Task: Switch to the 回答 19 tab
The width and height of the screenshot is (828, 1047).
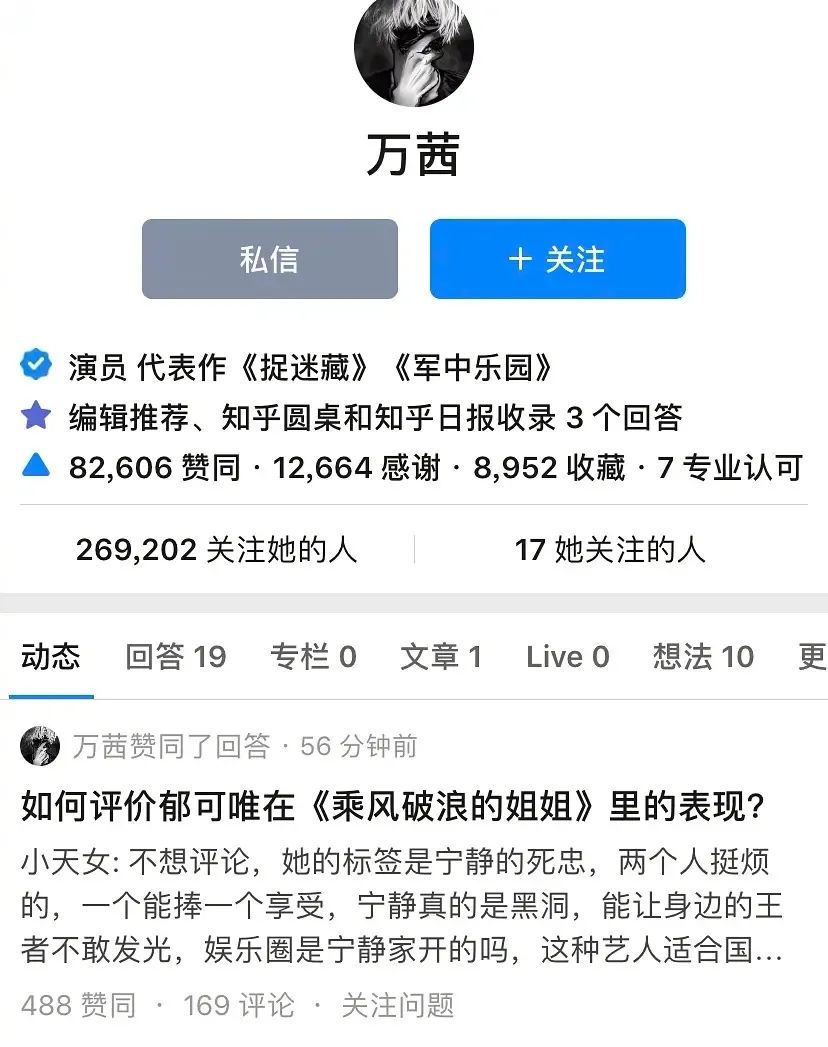Action: coord(176,657)
